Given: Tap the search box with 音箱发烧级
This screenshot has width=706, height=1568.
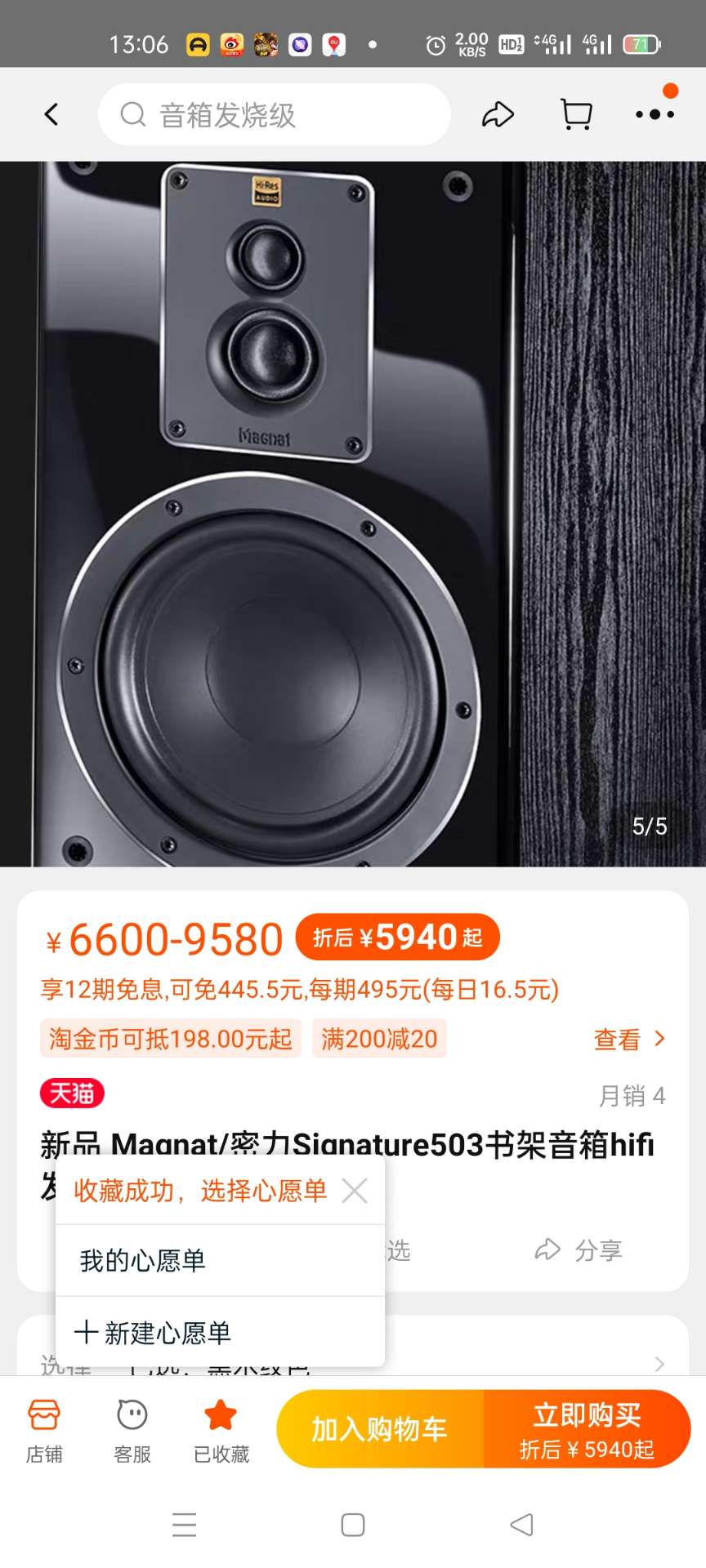Looking at the screenshot, I should coord(274,114).
